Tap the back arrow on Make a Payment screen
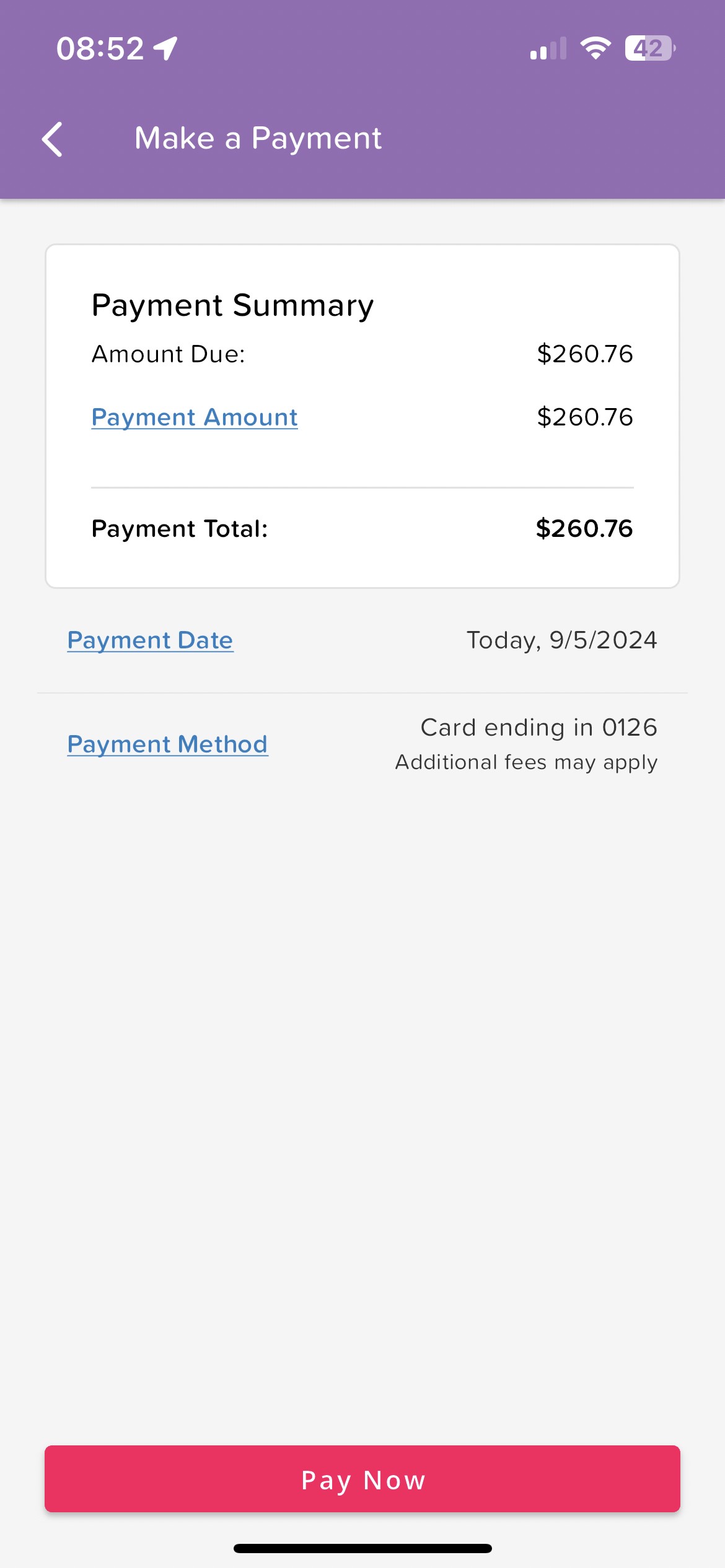The image size is (725, 1568). (x=53, y=138)
